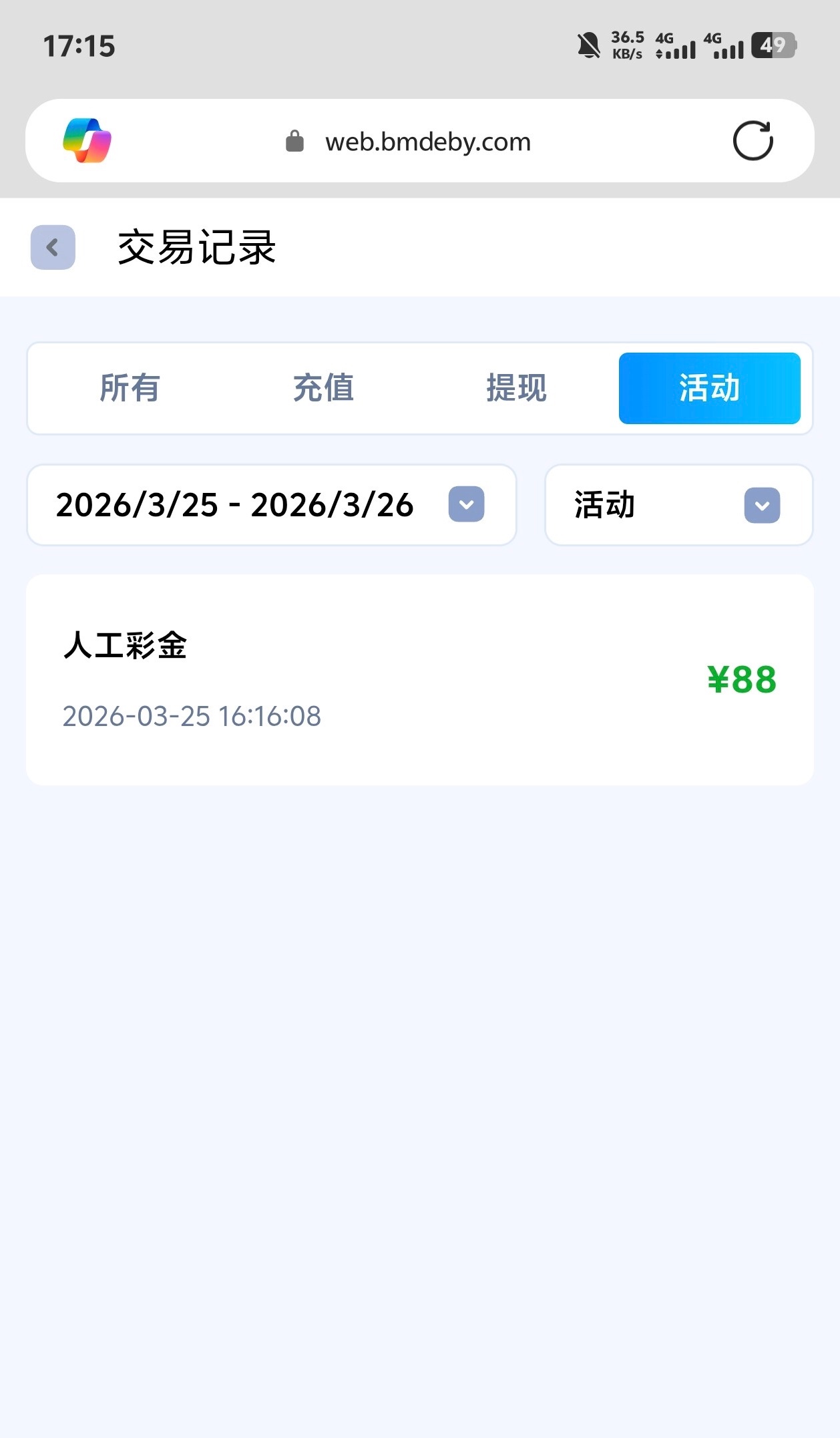Reload the web page
840x1438 pixels.
(x=753, y=141)
